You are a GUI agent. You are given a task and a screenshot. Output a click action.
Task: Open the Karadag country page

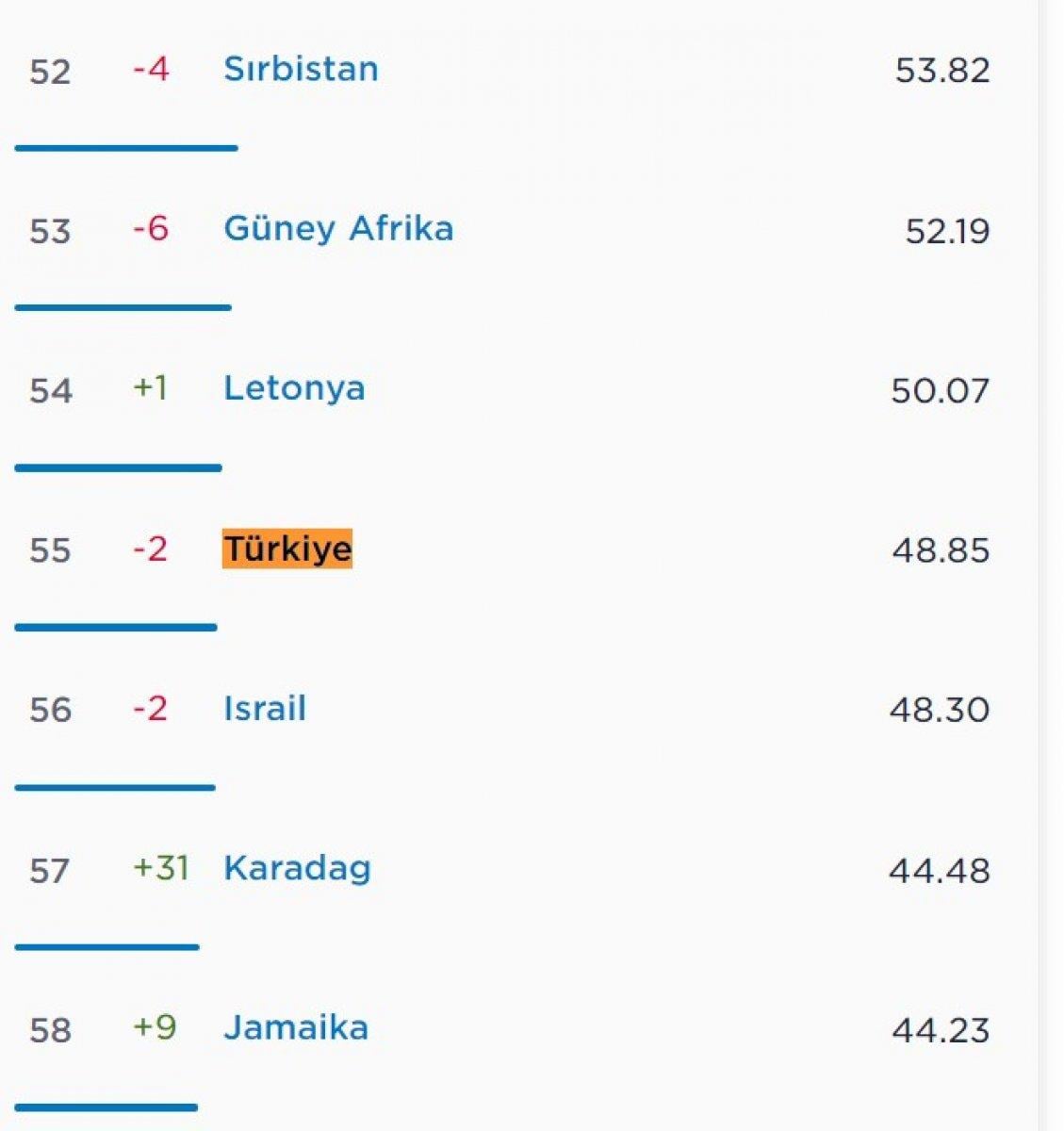click(x=297, y=868)
